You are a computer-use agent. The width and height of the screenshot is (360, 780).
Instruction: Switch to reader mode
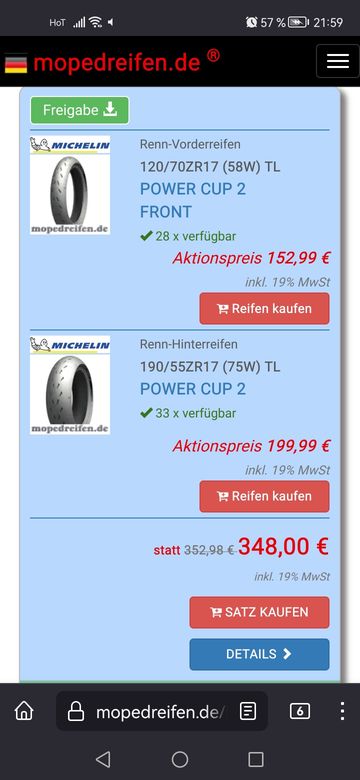coord(247,712)
